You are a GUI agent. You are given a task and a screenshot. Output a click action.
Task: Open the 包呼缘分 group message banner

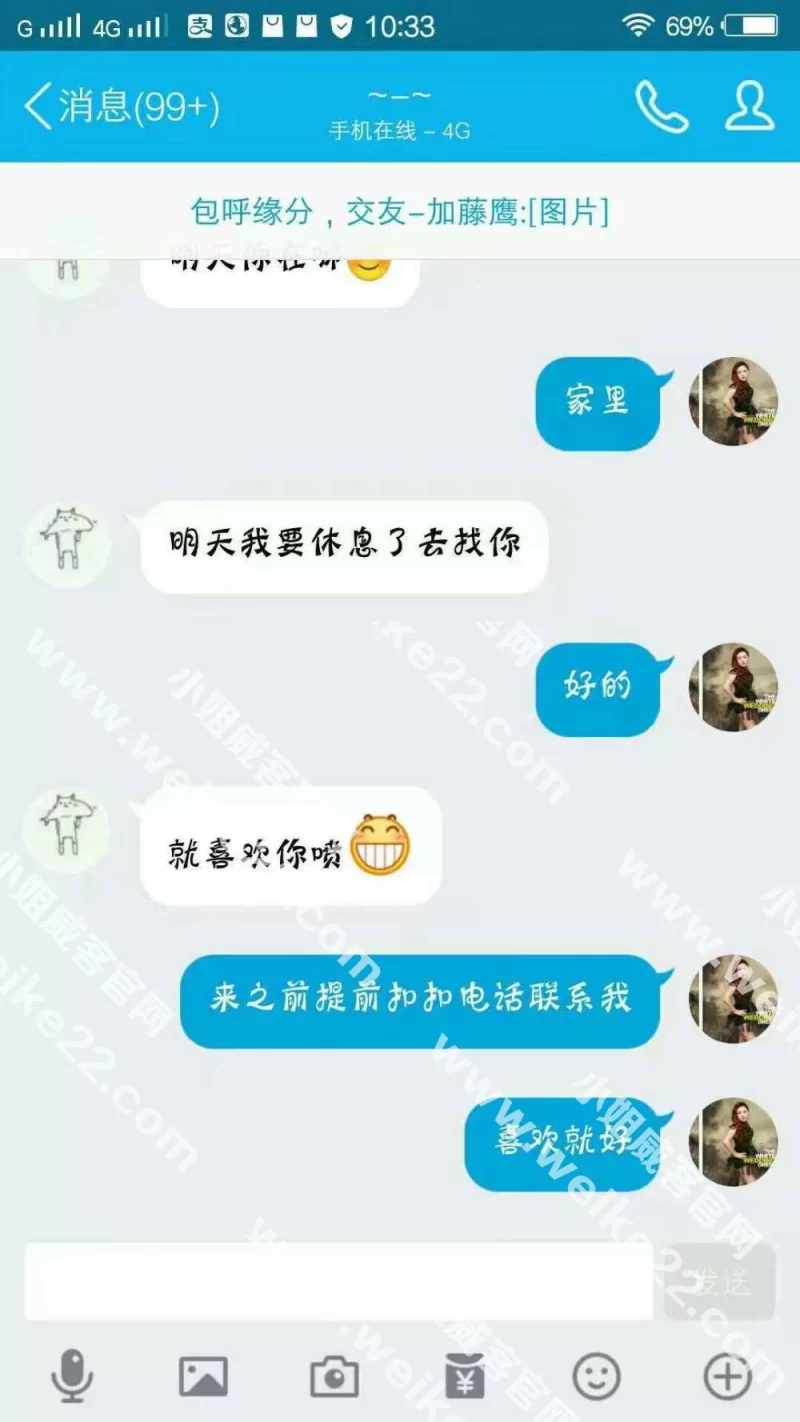tap(400, 211)
